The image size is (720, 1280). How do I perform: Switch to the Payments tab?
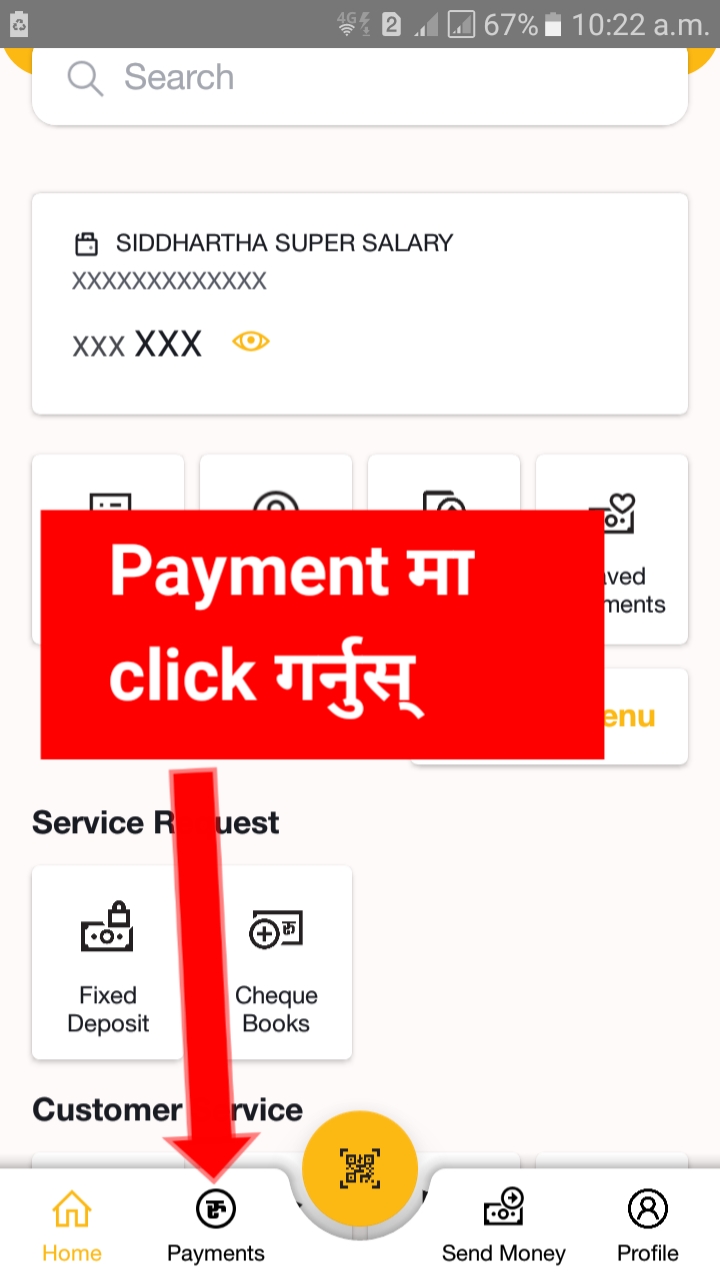point(216,1228)
